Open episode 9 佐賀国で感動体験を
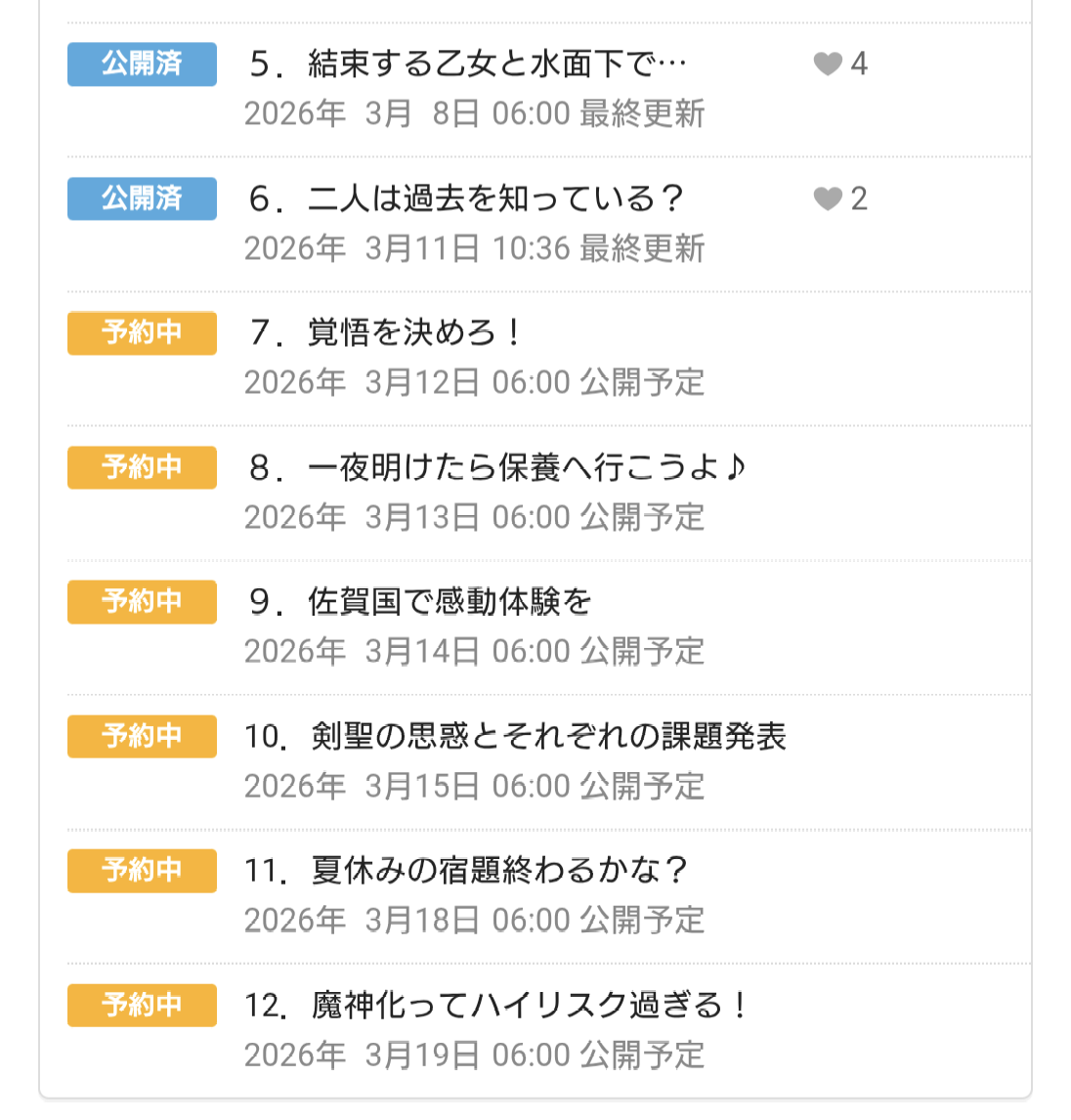Screen dimensions: 1071x1120 coord(420,602)
